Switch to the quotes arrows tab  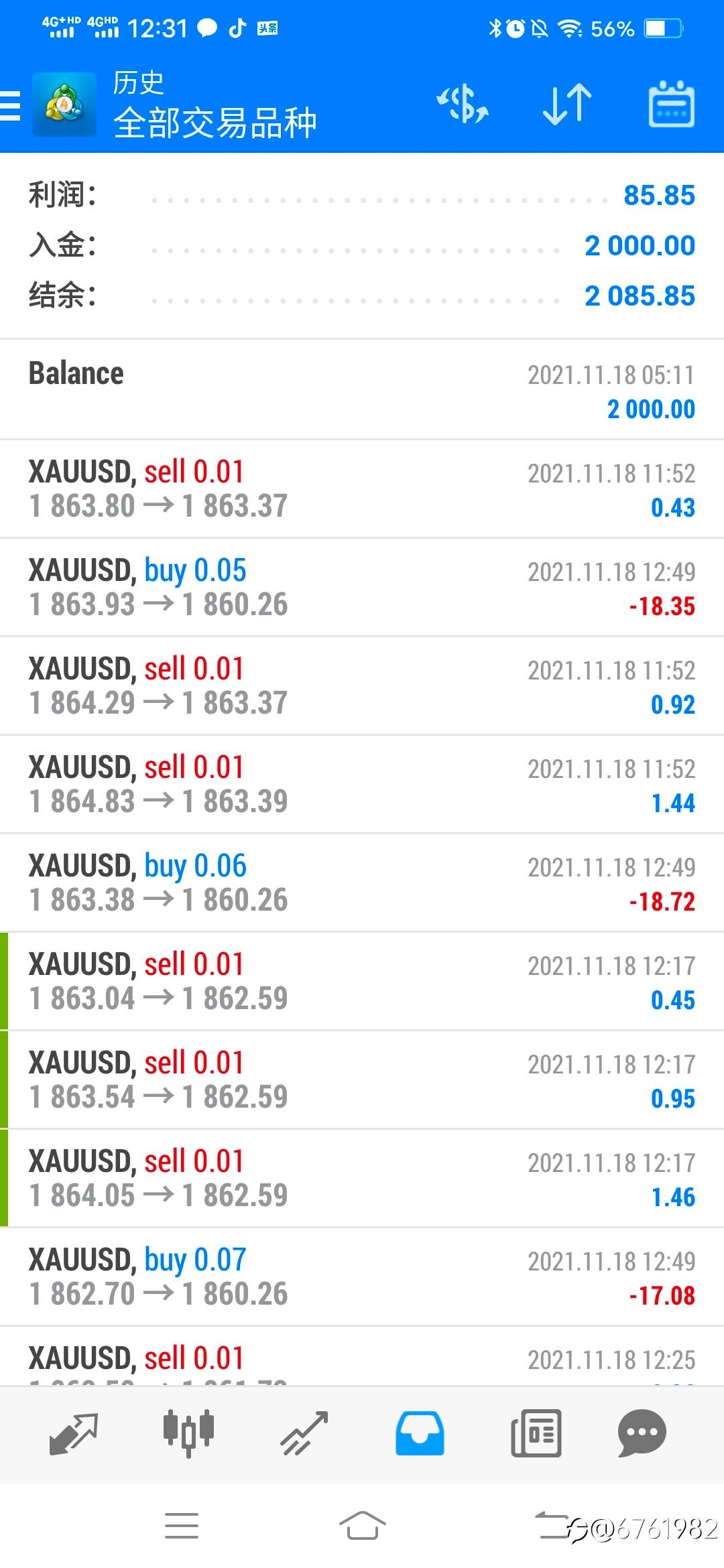[74, 1433]
